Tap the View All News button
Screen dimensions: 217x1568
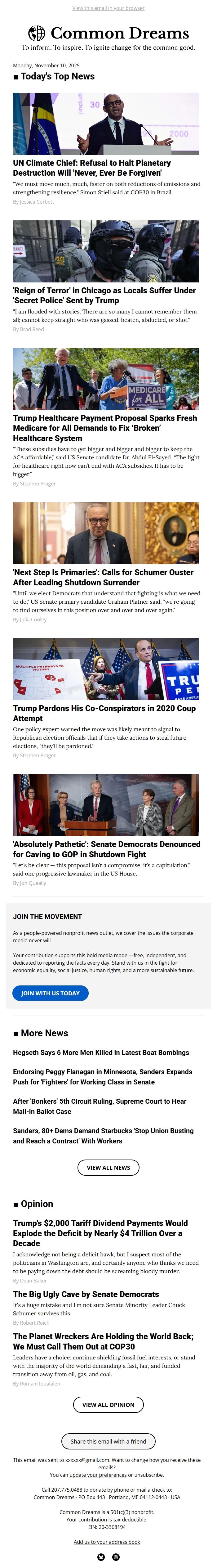[108, 1168]
